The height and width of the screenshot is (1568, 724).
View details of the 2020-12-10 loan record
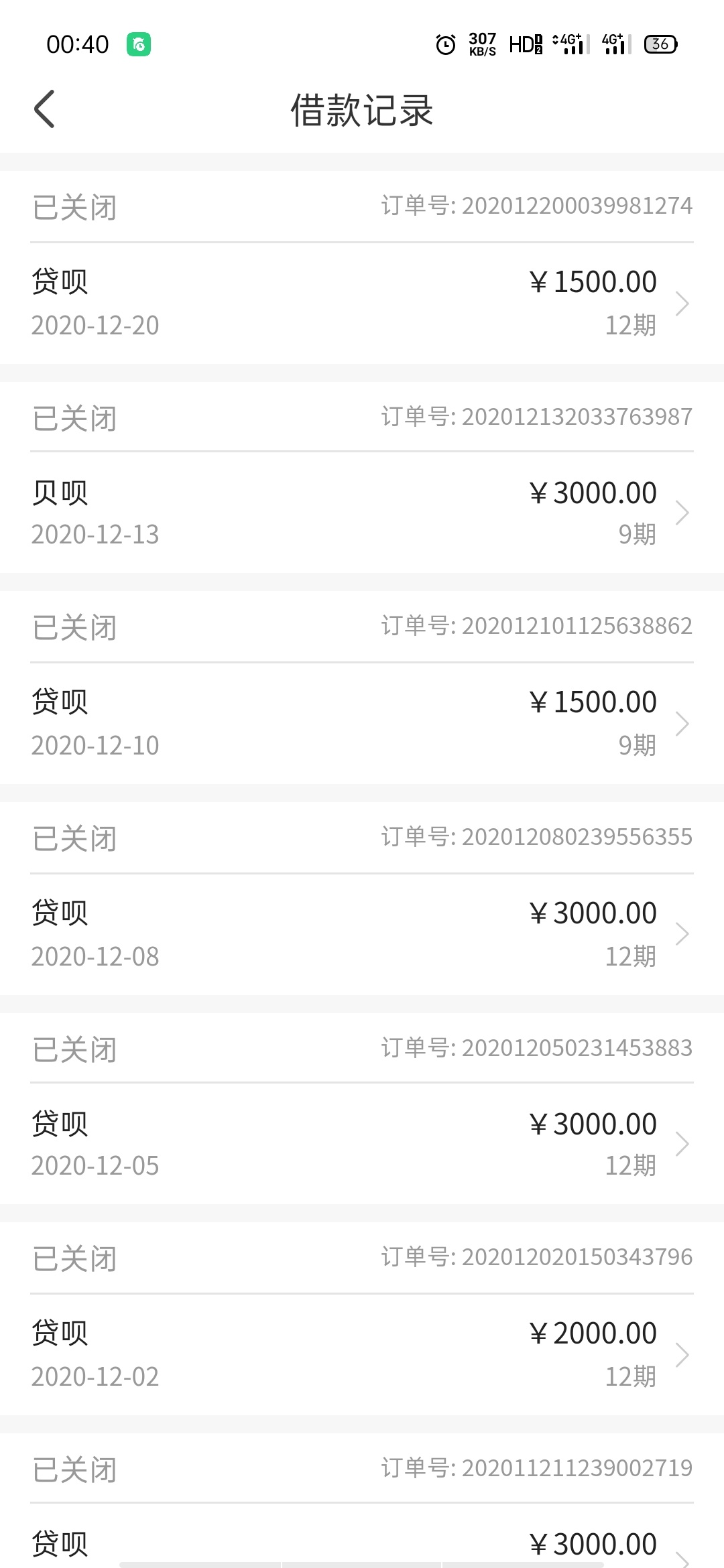click(362, 724)
